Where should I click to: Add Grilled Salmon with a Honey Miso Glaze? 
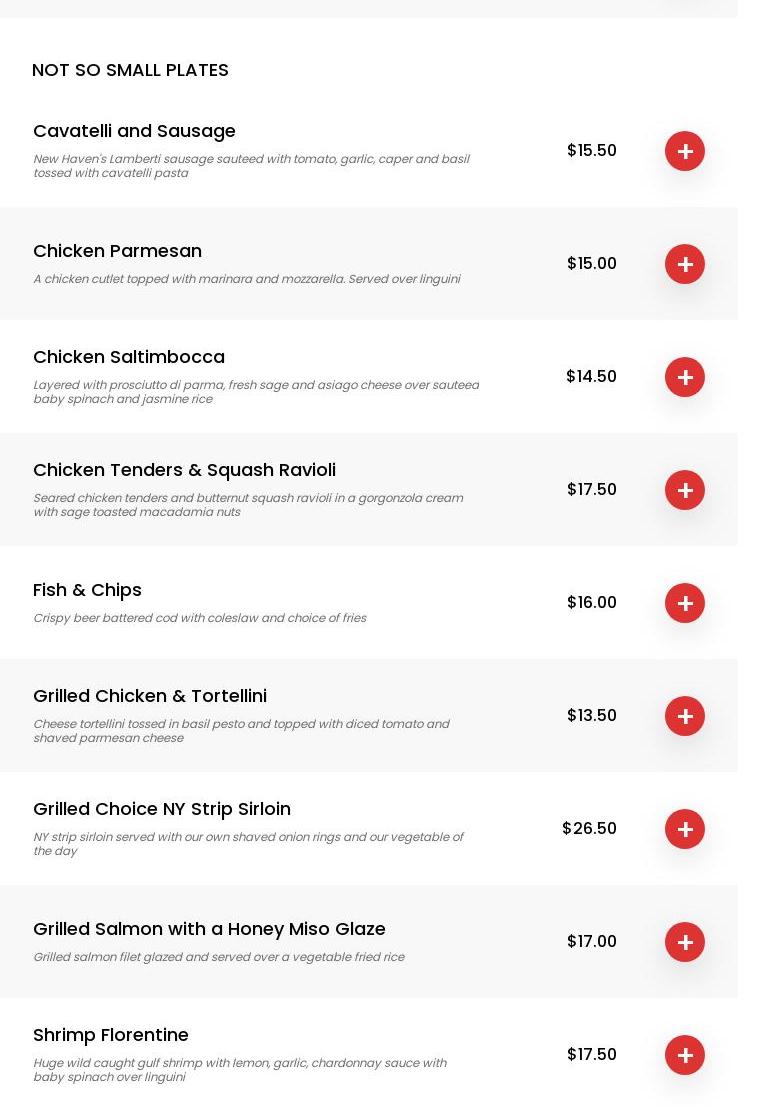click(685, 942)
